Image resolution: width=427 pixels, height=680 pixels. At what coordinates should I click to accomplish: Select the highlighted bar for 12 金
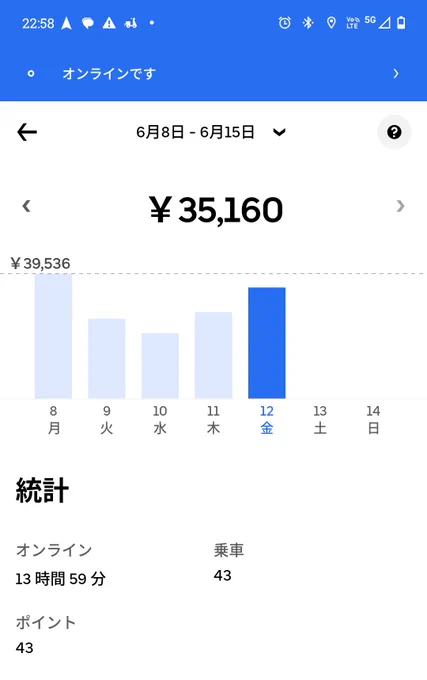[x=267, y=343]
